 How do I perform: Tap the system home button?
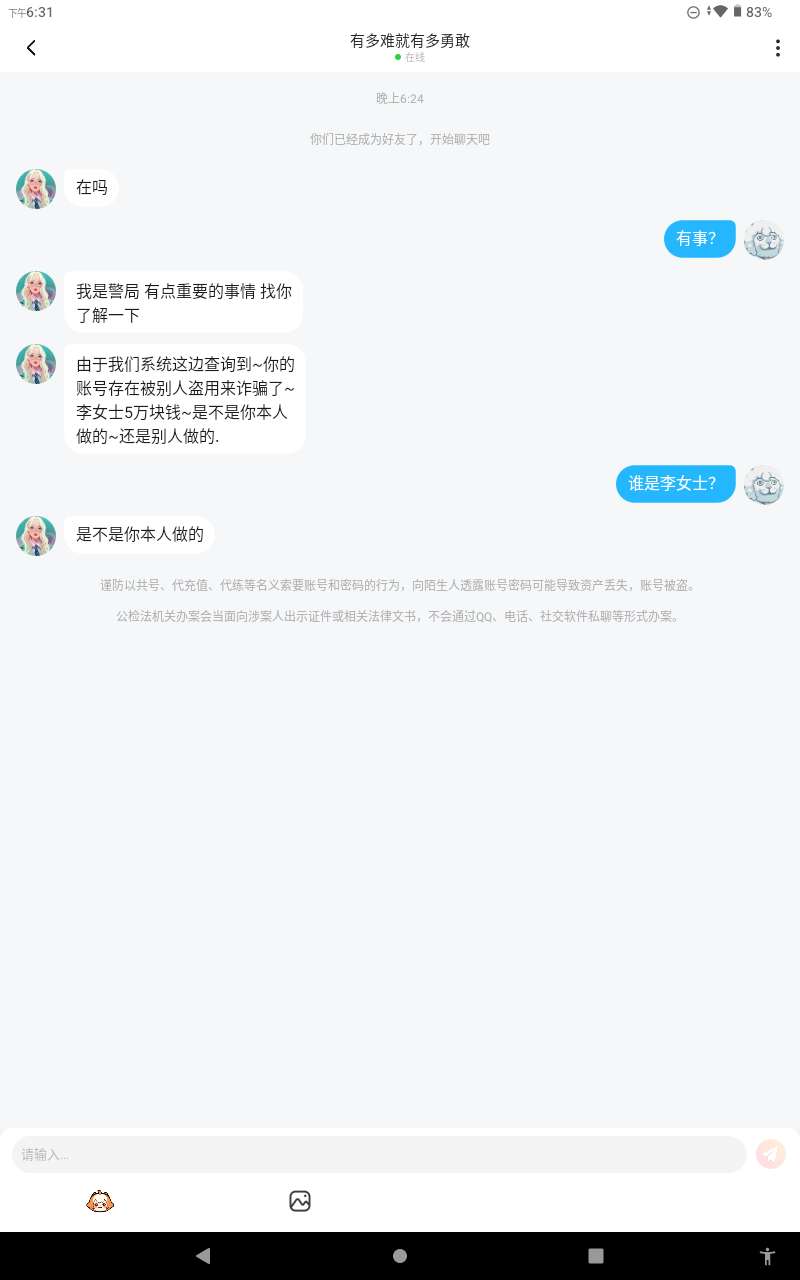400,1256
